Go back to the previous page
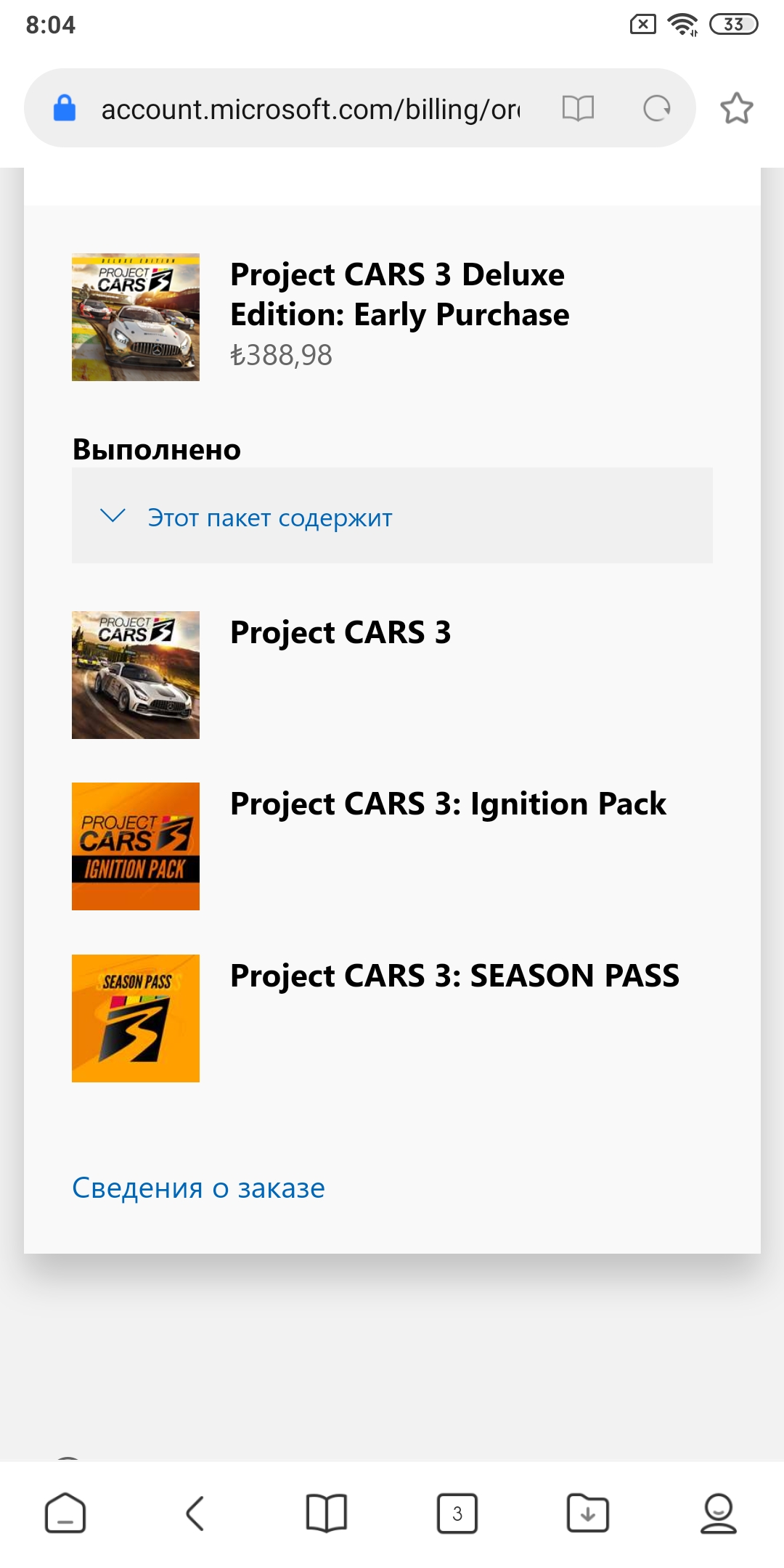The width and height of the screenshot is (784, 1568). click(x=195, y=1514)
